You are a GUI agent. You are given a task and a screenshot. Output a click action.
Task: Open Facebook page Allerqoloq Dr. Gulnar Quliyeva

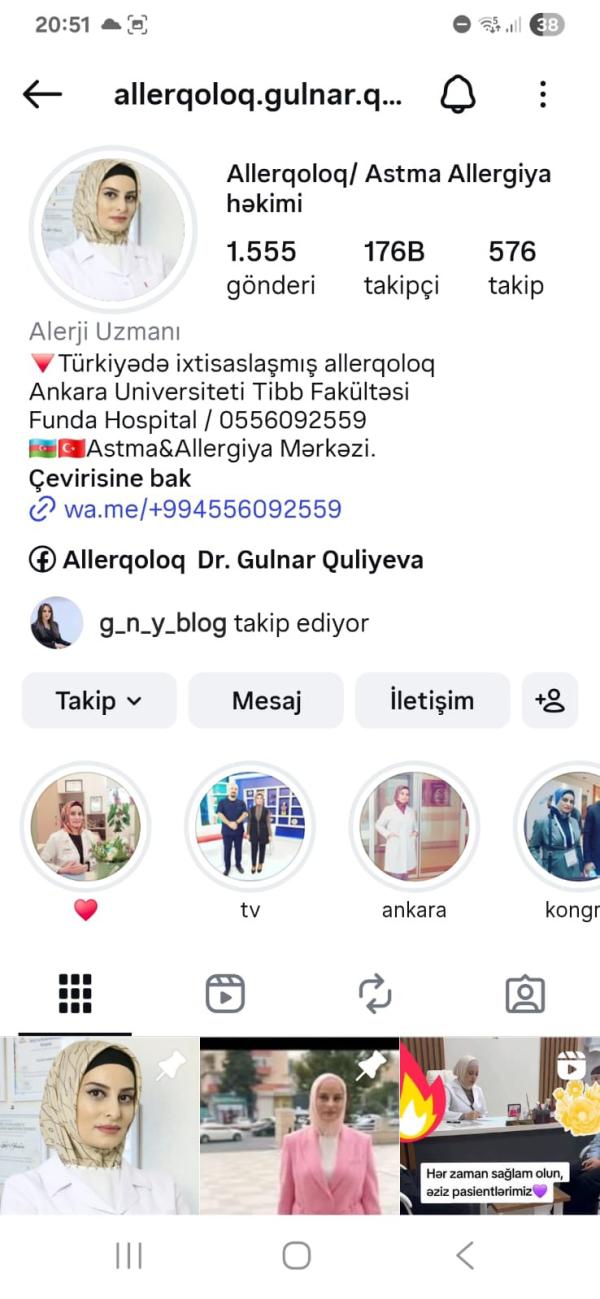pos(242,561)
